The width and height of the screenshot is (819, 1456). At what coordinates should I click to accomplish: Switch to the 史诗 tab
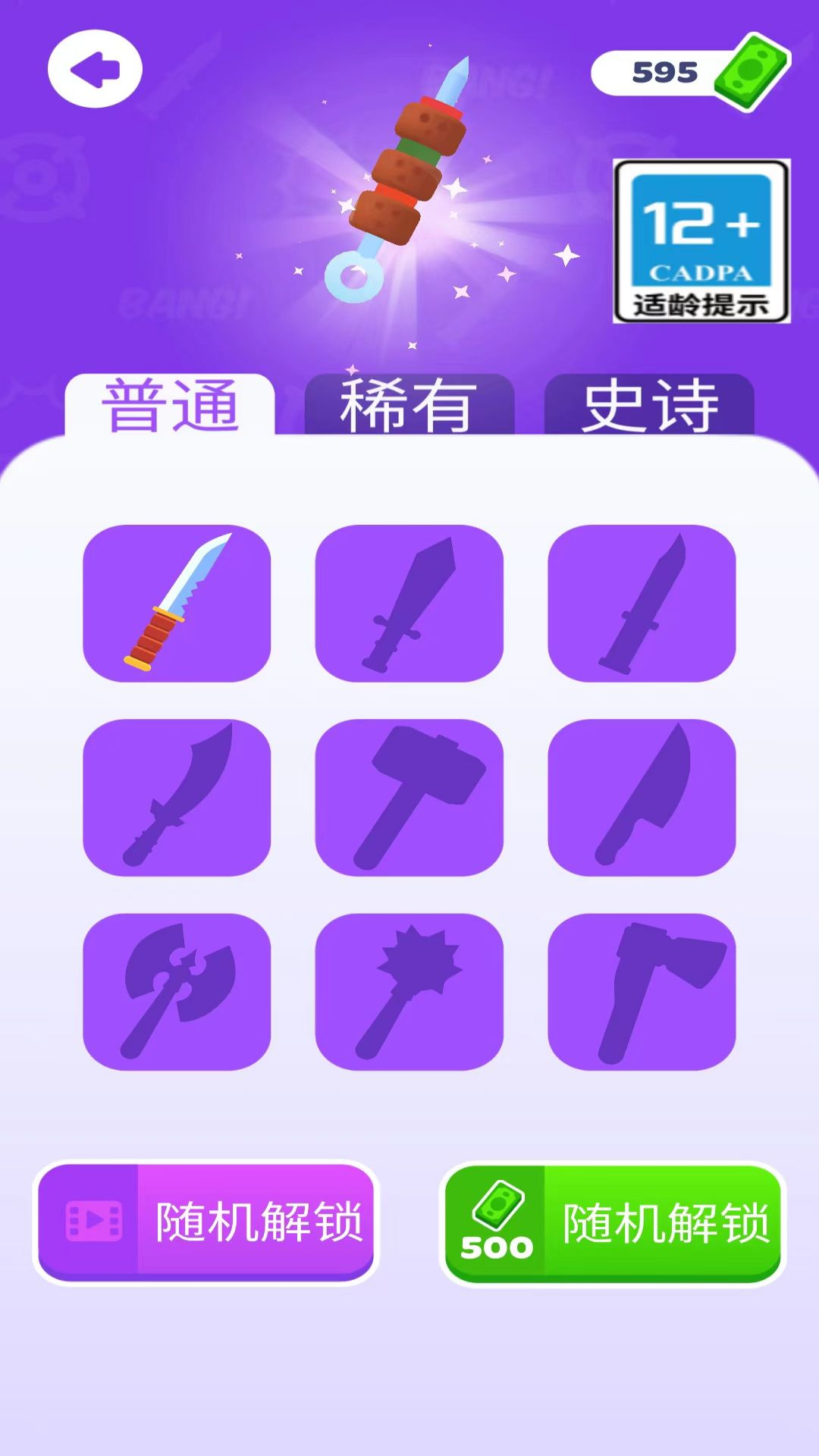click(x=649, y=405)
